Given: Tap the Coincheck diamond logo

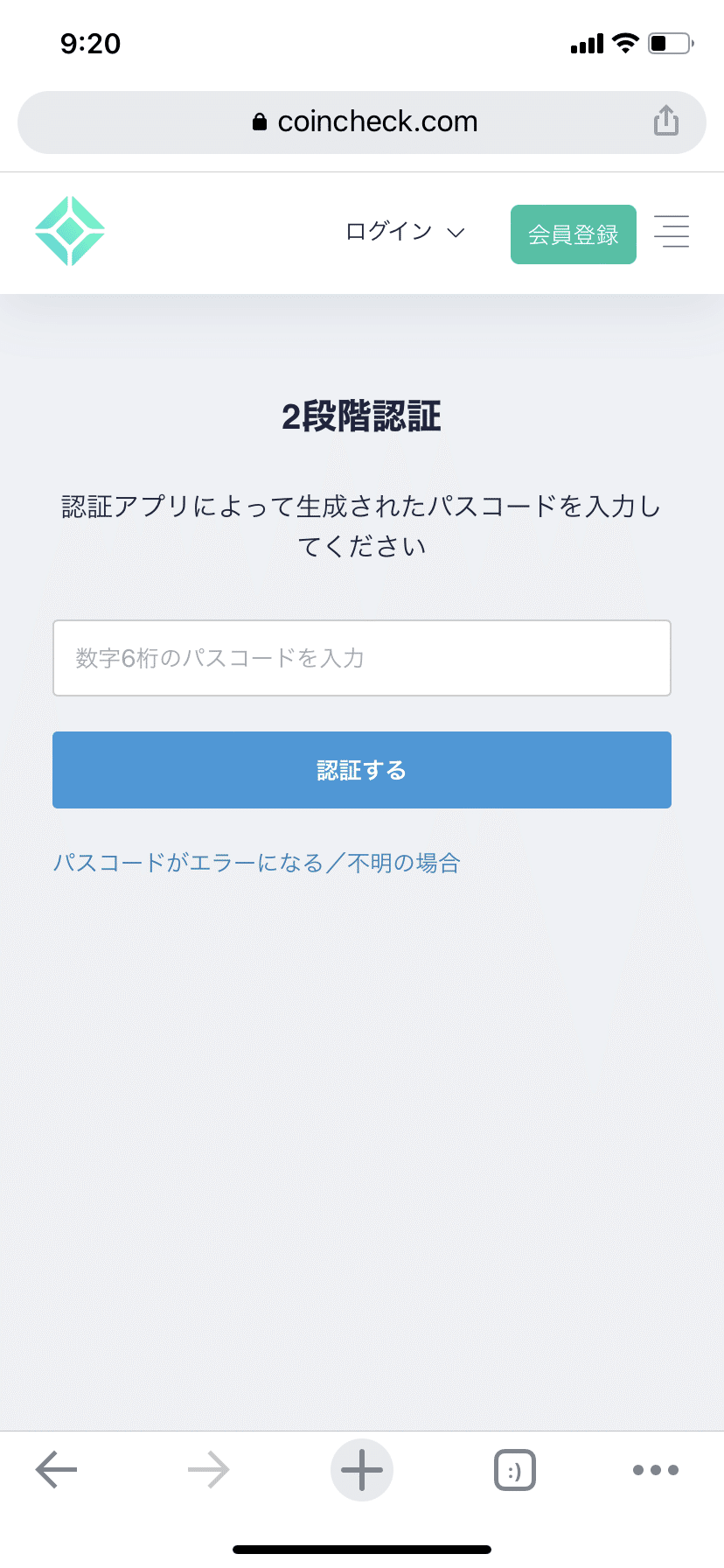Looking at the screenshot, I should click(69, 230).
